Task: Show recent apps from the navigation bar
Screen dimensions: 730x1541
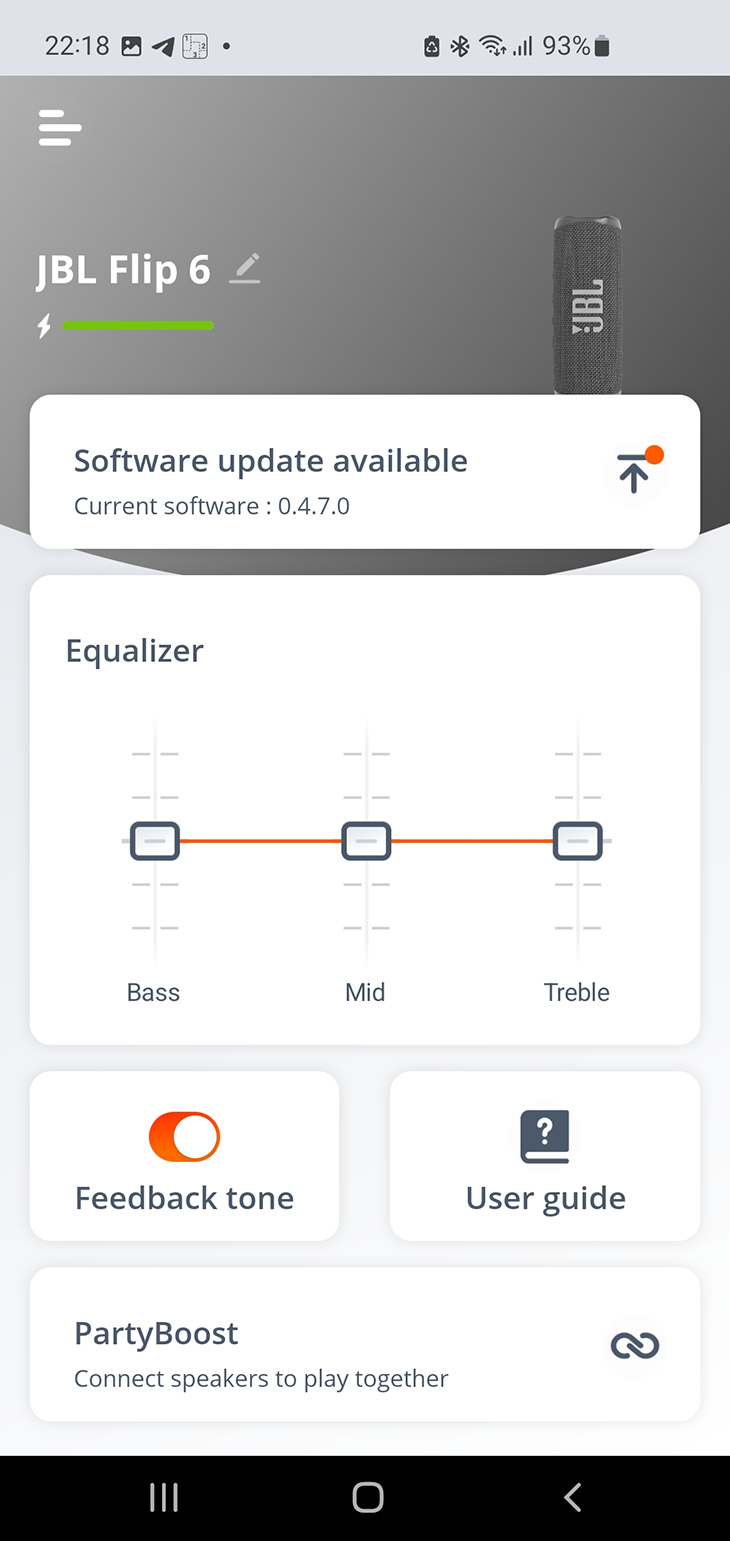Action: coord(163,1497)
